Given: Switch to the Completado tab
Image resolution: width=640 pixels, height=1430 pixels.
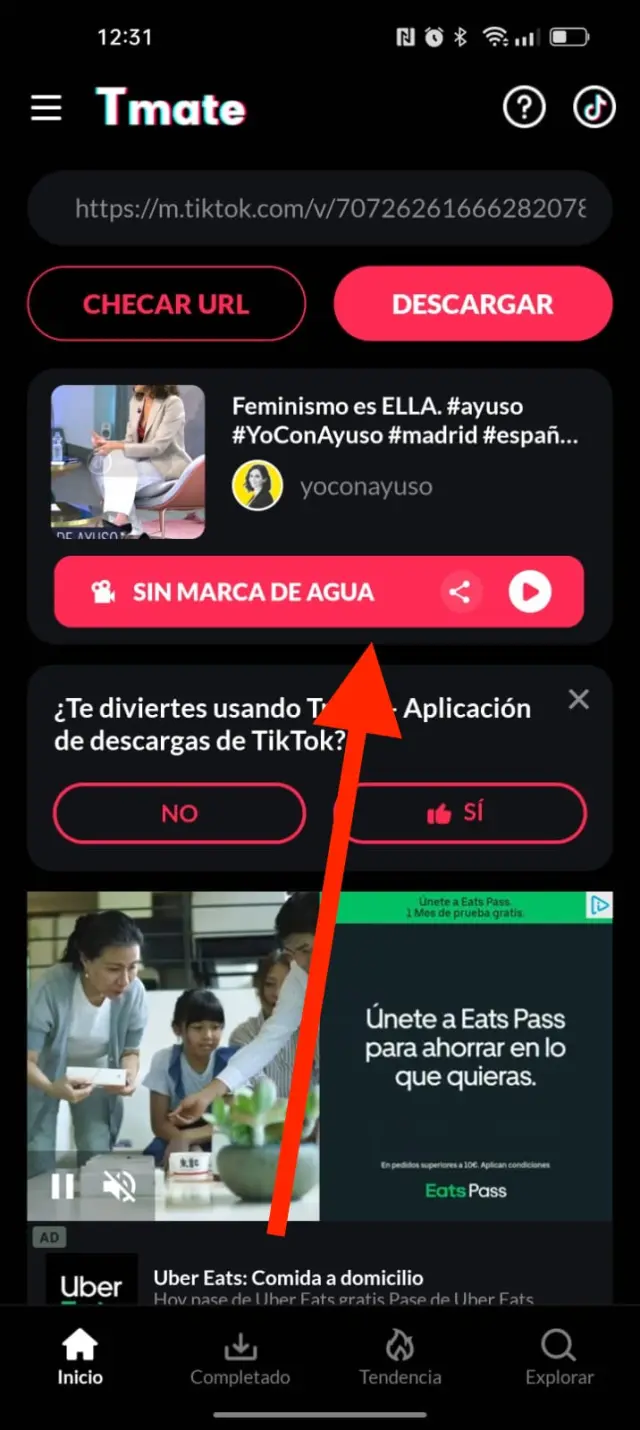Looking at the screenshot, I should [240, 1358].
